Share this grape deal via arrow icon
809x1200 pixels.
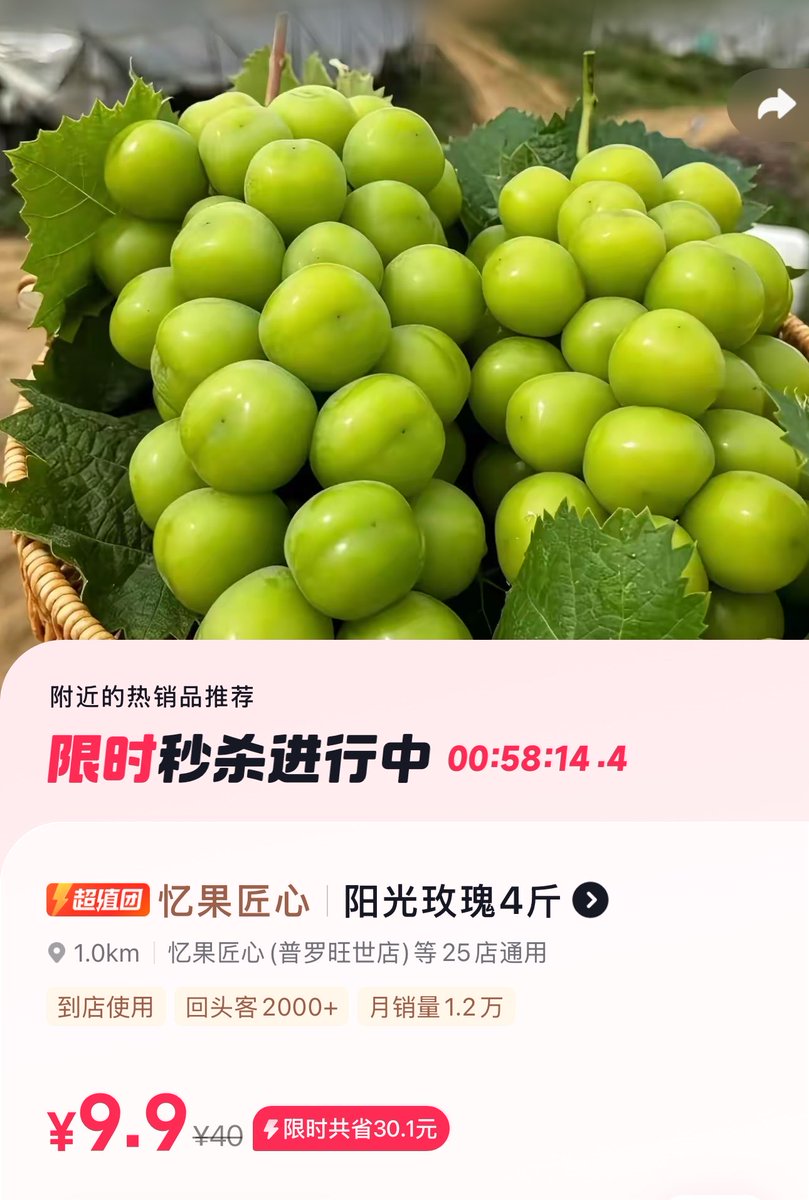click(x=775, y=106)
